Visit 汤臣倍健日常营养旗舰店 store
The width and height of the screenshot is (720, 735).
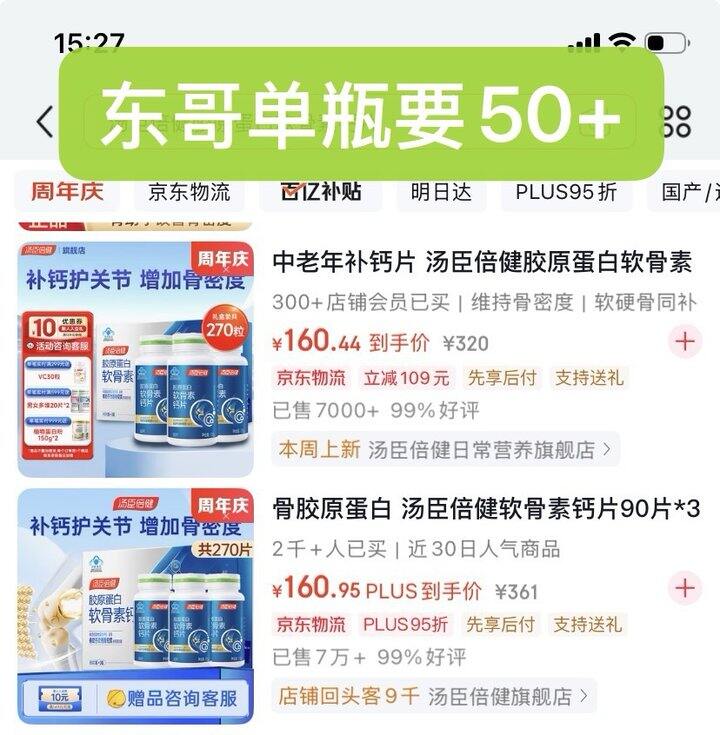(x=491, y=449)
